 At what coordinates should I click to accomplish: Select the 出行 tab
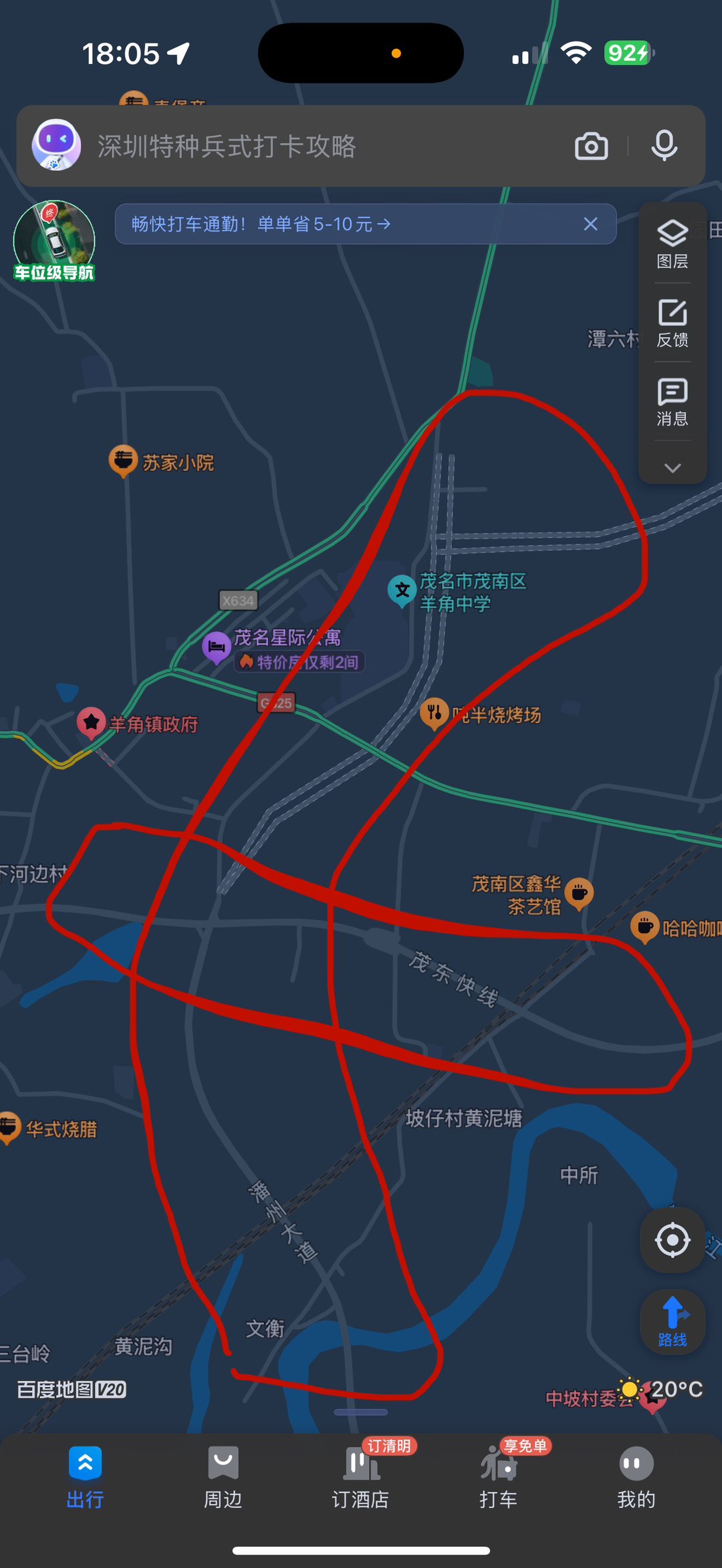point(85,1478)
